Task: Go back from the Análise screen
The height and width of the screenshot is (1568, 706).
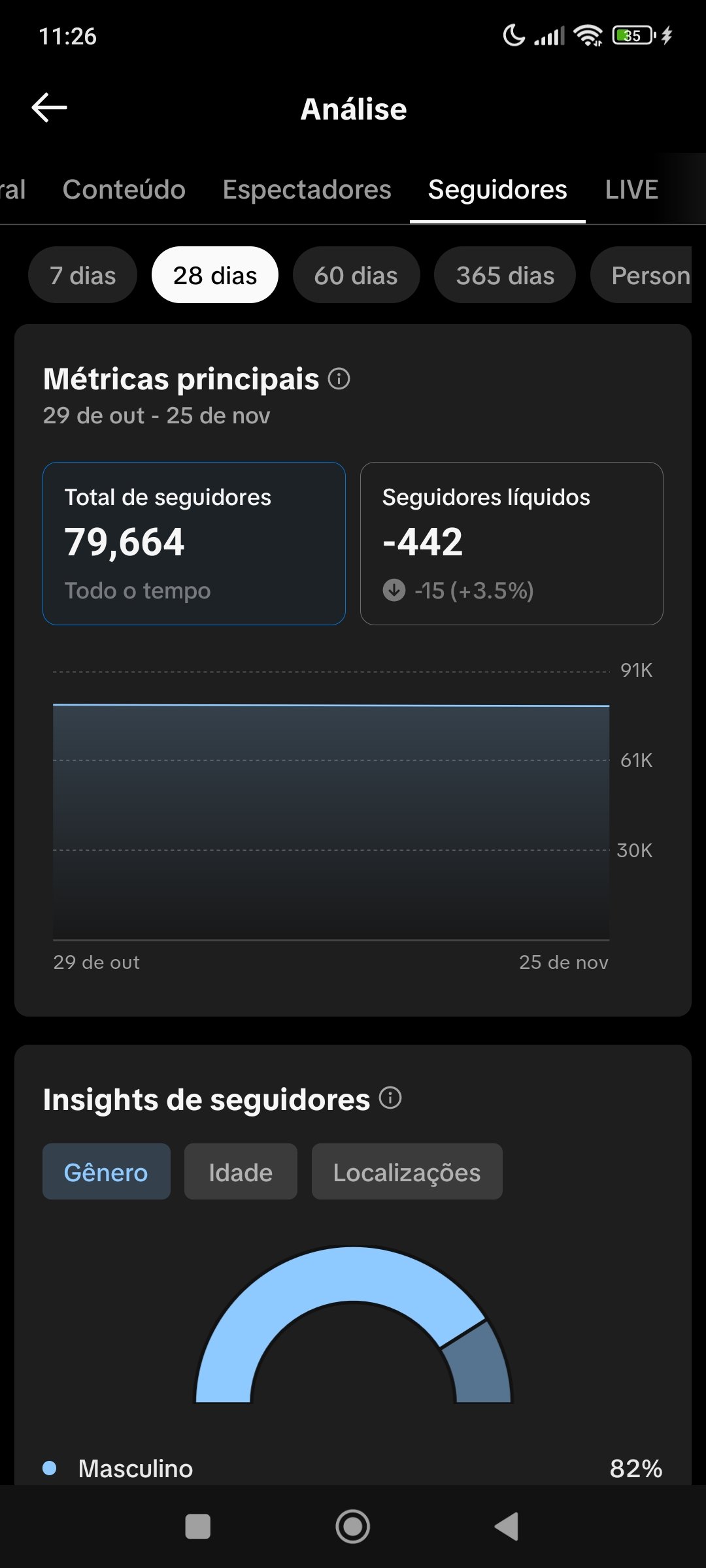Action: pos(50,108)
